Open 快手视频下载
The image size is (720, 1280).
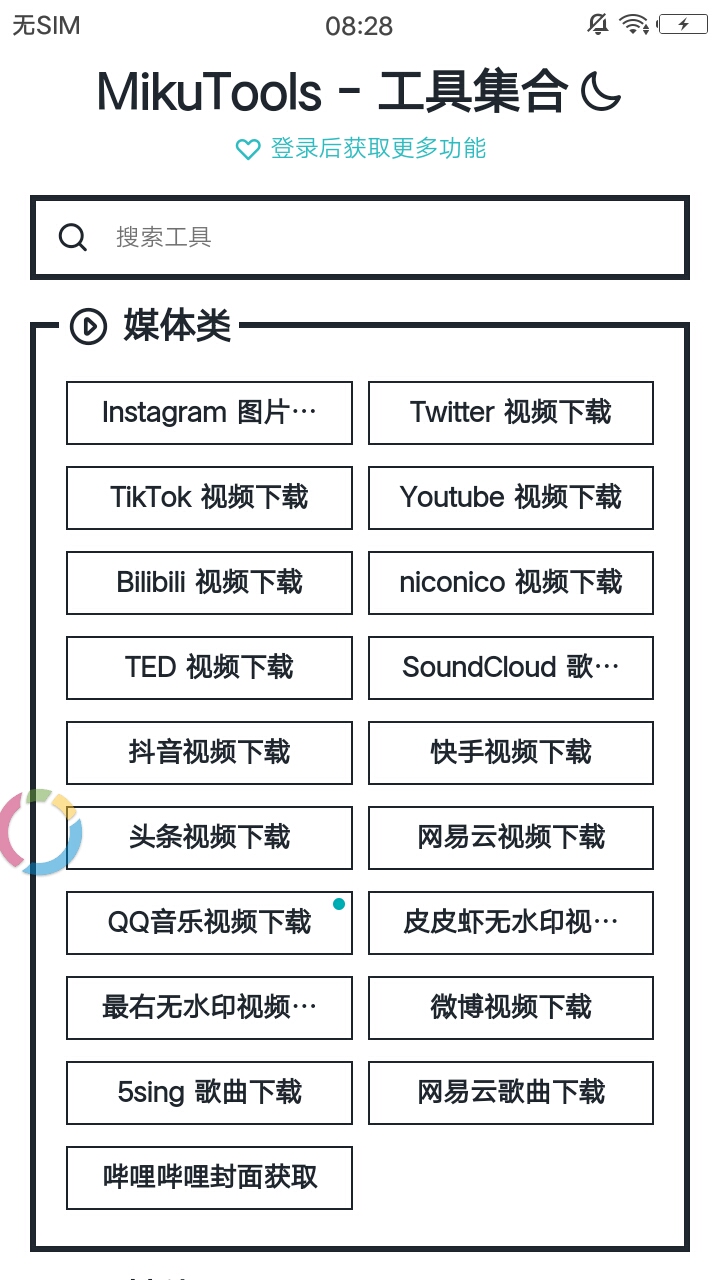510,753
